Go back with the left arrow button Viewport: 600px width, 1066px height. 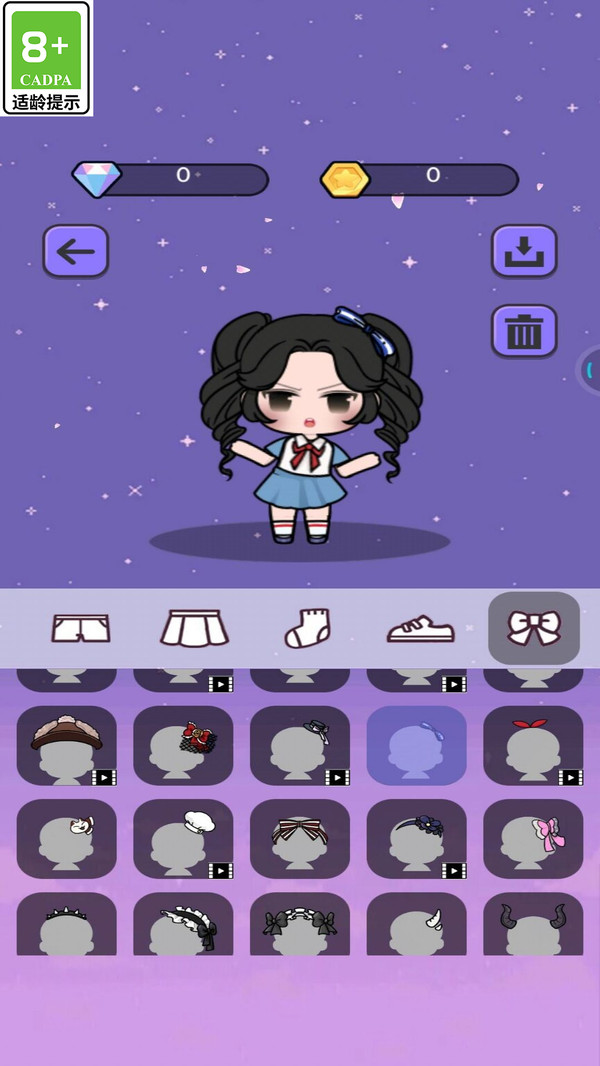75,251
